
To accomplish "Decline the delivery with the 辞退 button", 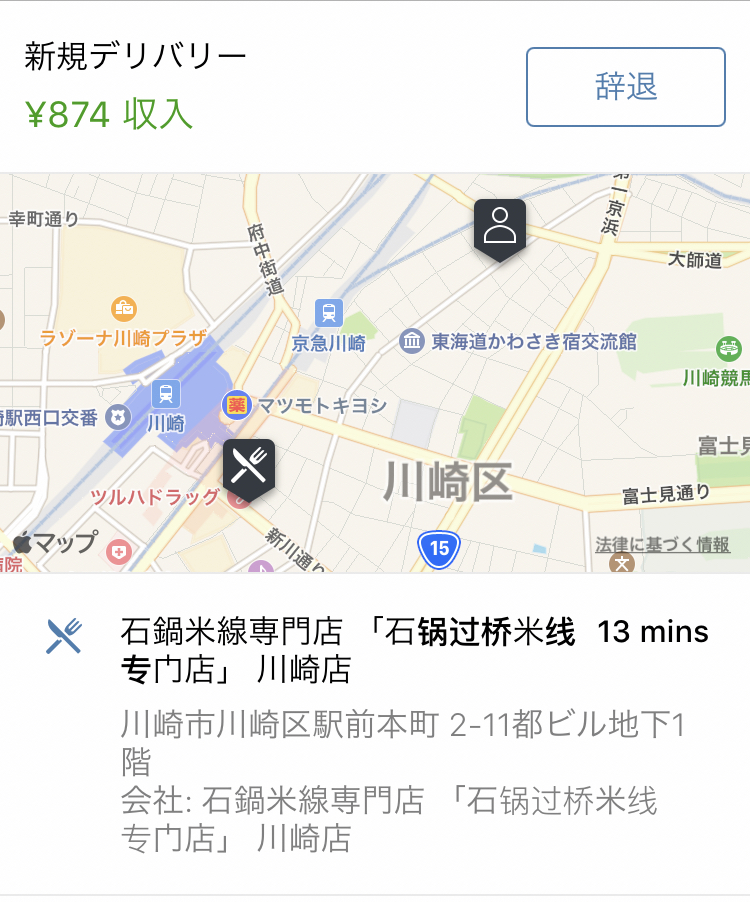I will [x=625, y=87].
